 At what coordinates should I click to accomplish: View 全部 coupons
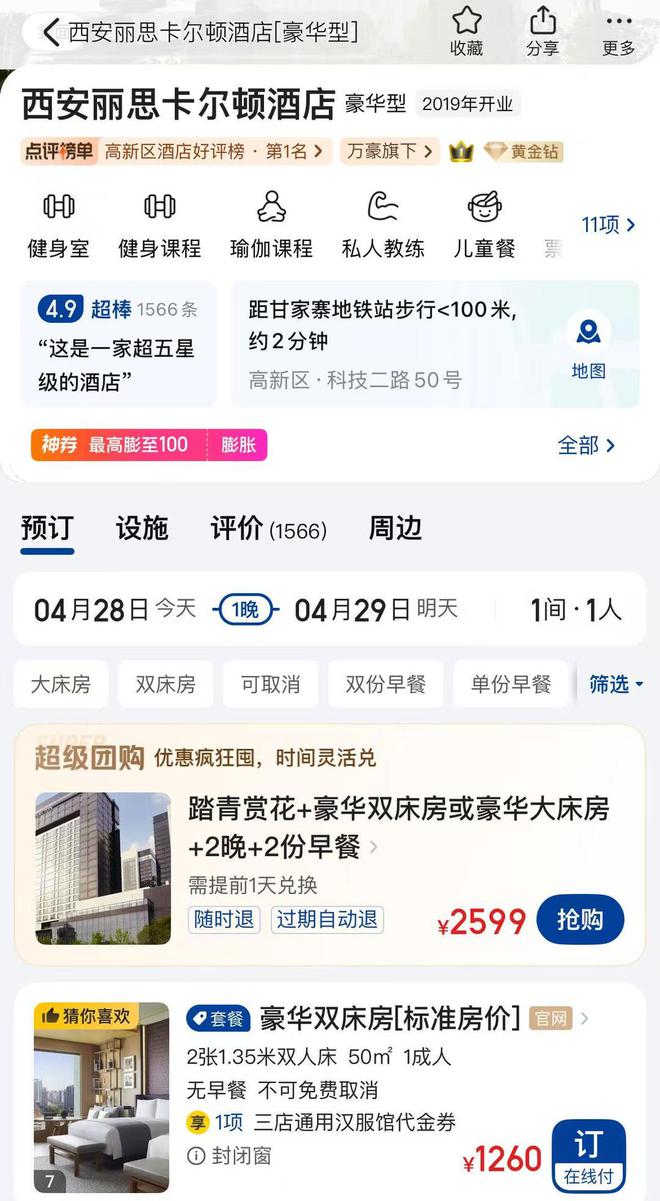click(x=586, y=445)
